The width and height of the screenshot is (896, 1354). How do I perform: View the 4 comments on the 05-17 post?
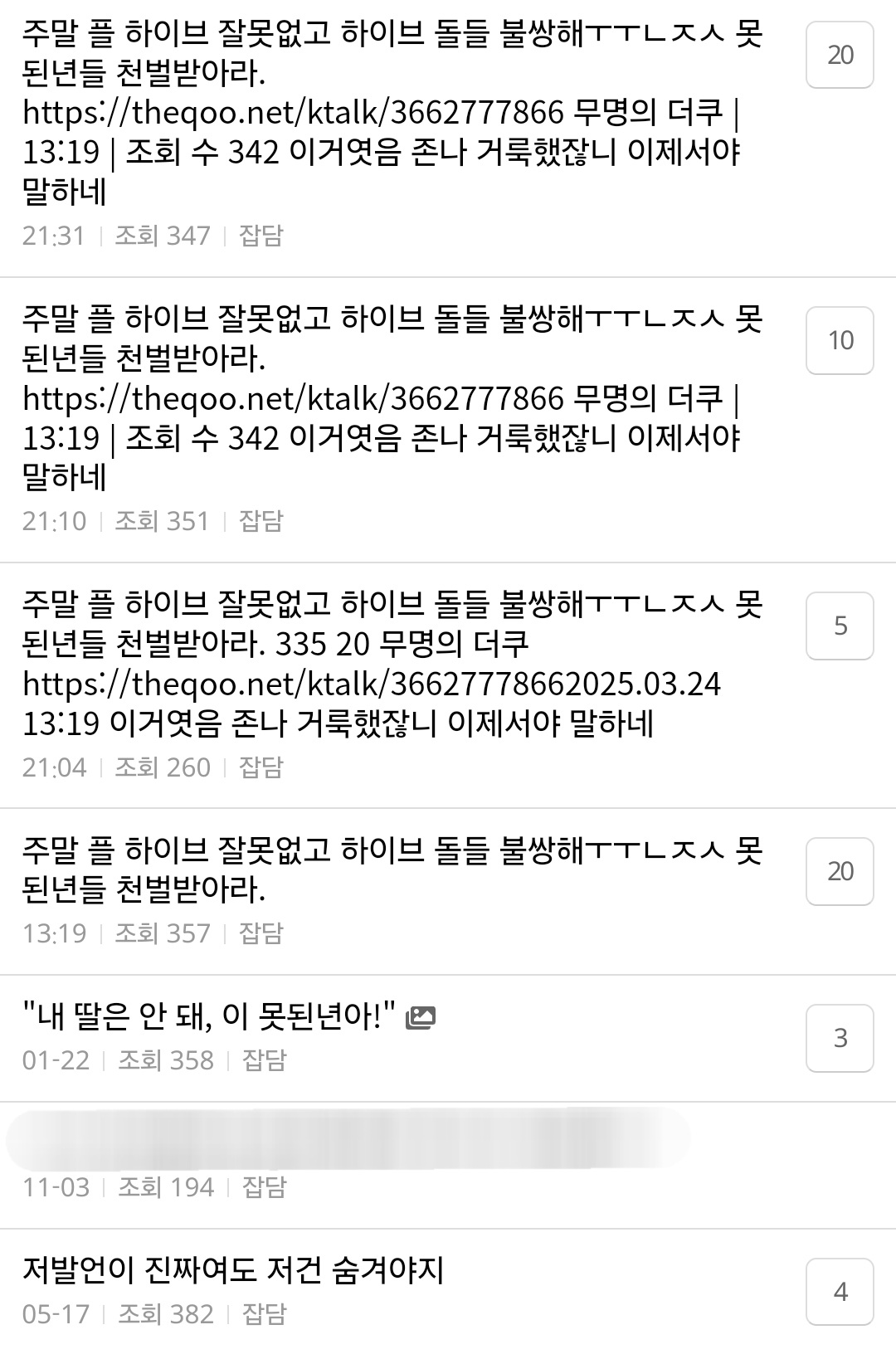pyautogui.click(x=840, y=1293)
